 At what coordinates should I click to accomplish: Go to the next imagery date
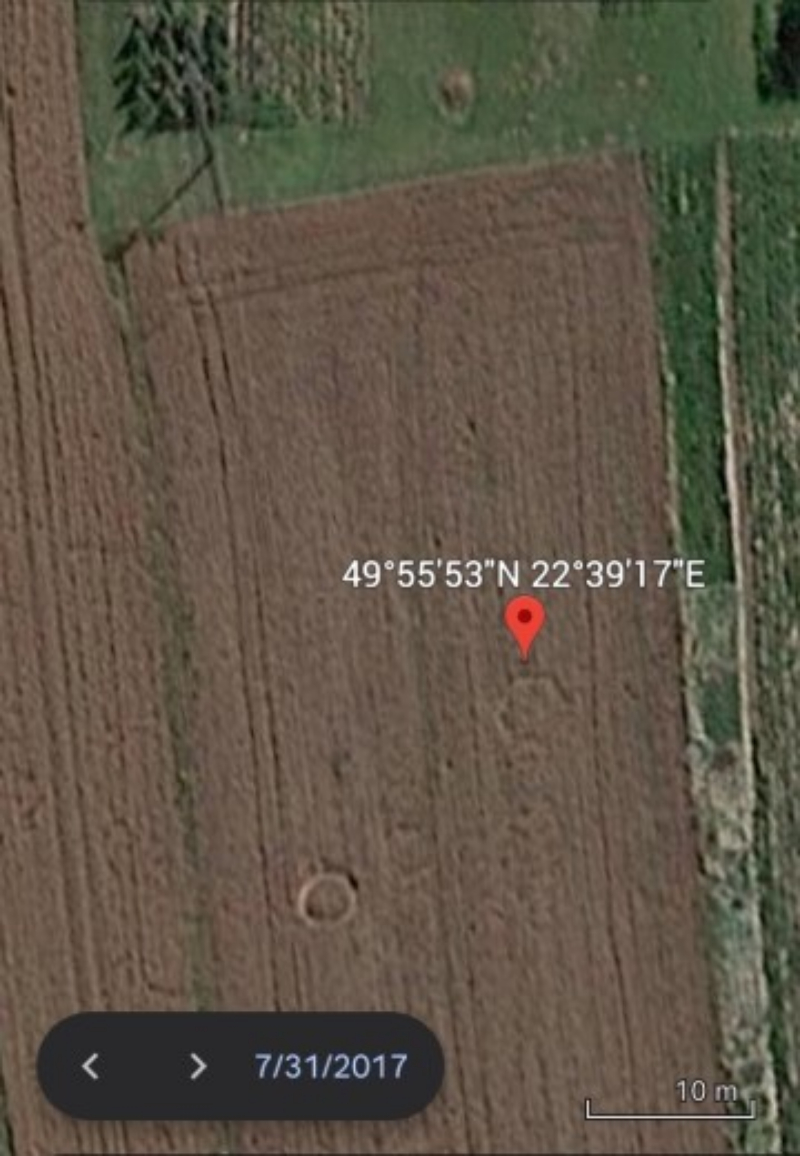click(x=198, y=1066)
